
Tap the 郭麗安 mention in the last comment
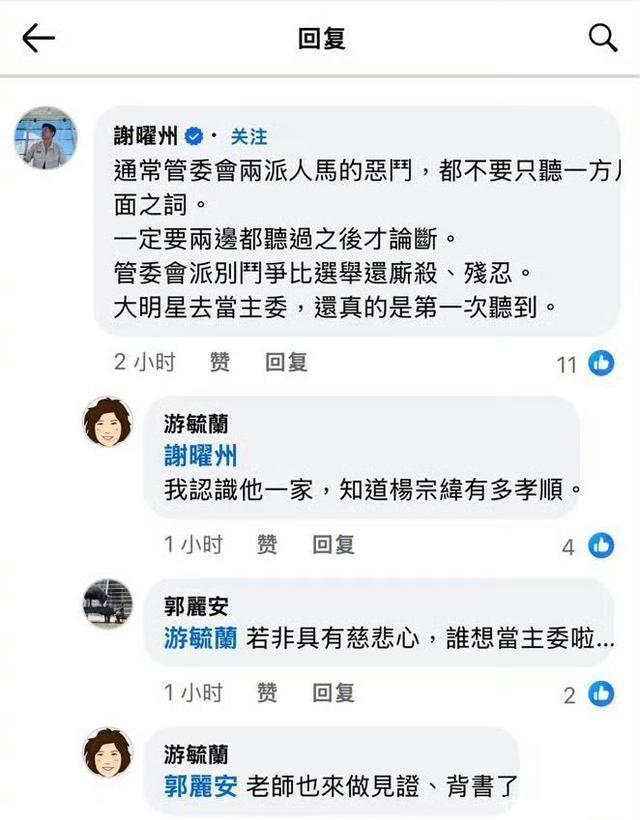(x=200, y=786)
